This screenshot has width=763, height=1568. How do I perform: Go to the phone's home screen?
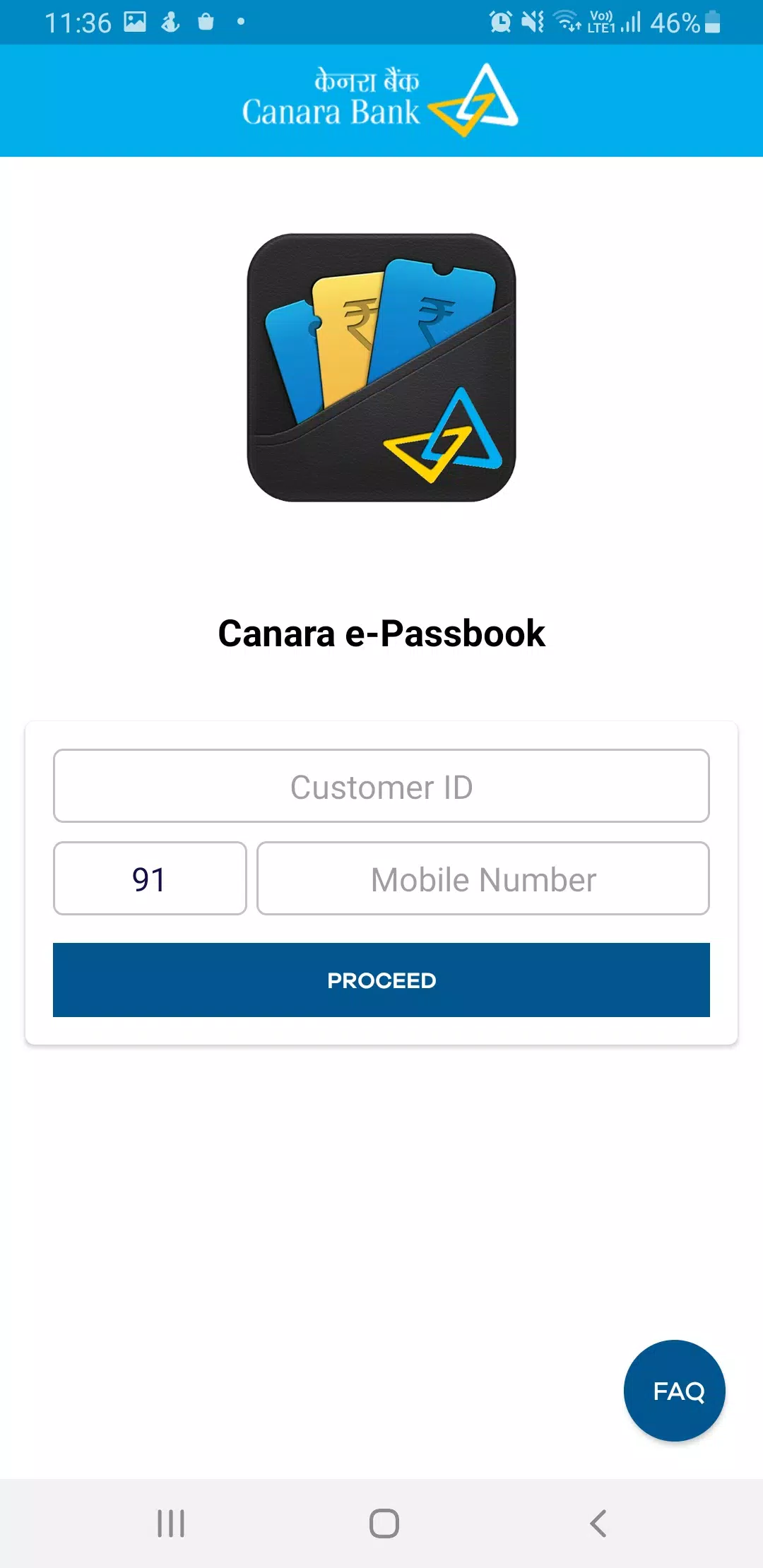tap(384, 1524)
